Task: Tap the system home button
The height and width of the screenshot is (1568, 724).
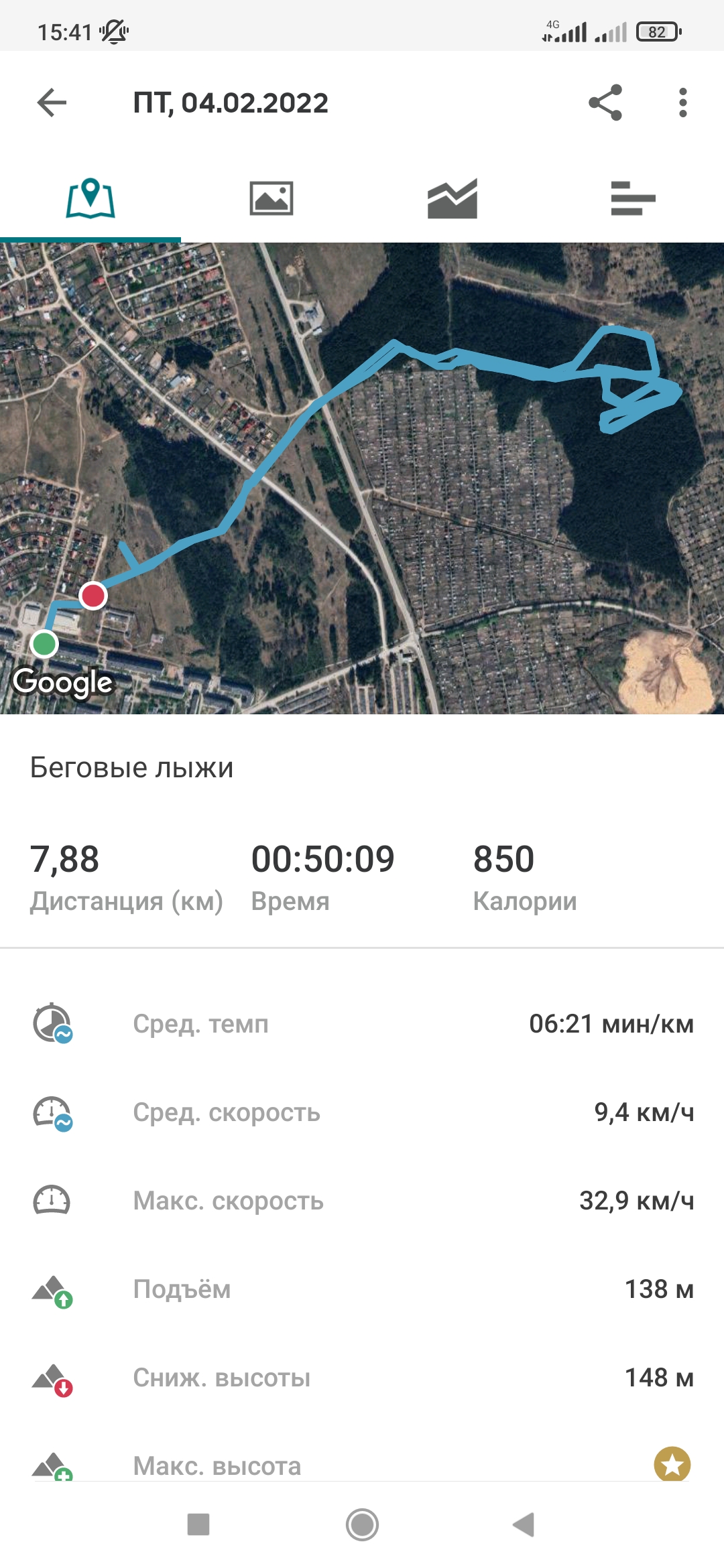Action: tap(362, 1524)
